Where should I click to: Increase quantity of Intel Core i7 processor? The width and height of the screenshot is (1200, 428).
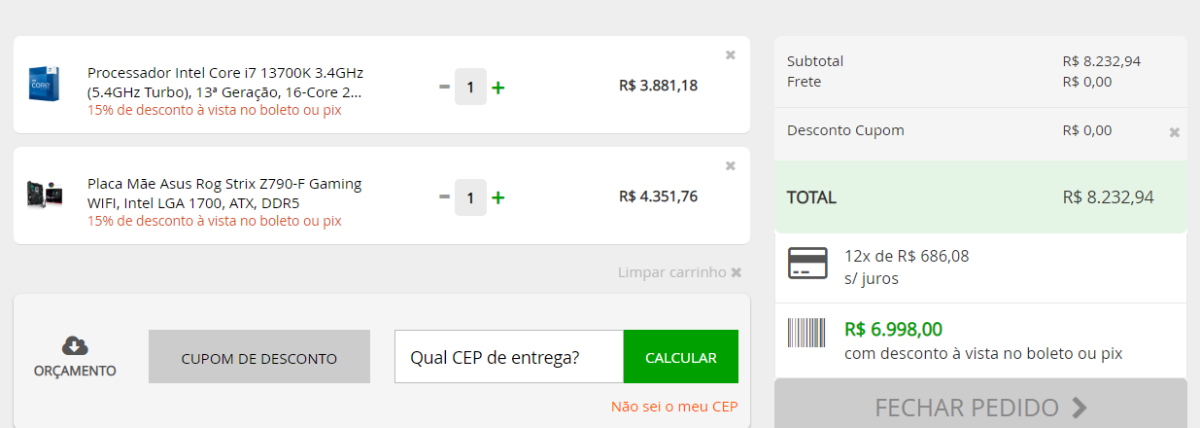click(x=498, y=87)
